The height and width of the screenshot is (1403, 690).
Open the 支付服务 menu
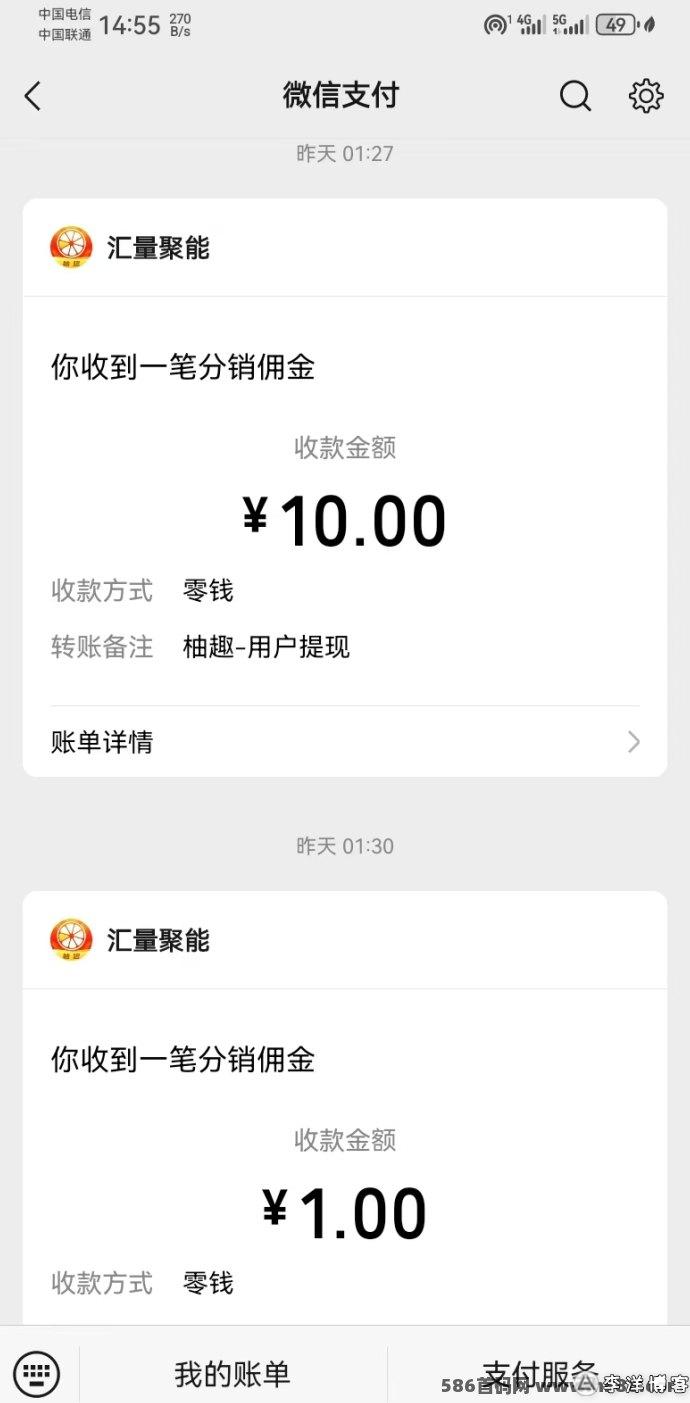tap(540, 1374)
